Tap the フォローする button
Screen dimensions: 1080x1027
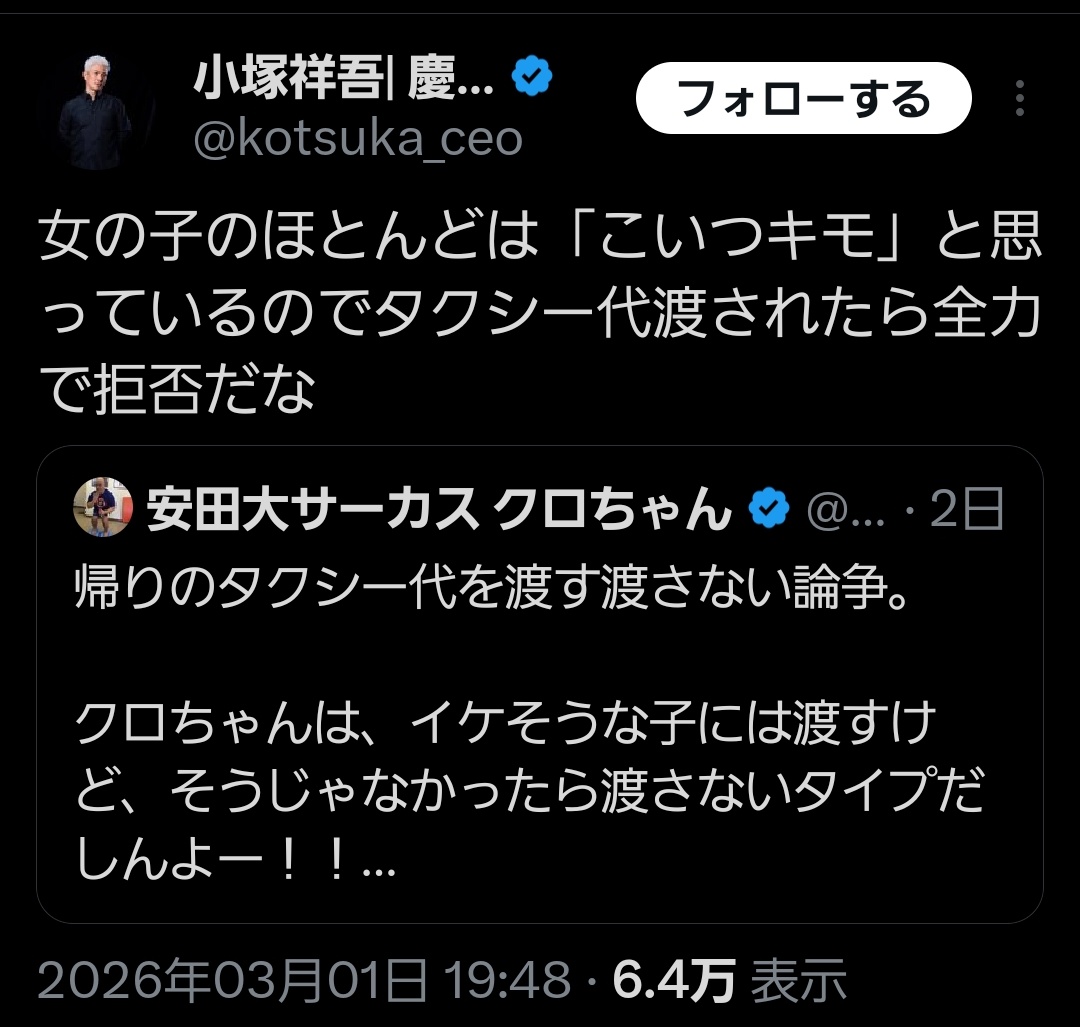(x=803, y=99)
